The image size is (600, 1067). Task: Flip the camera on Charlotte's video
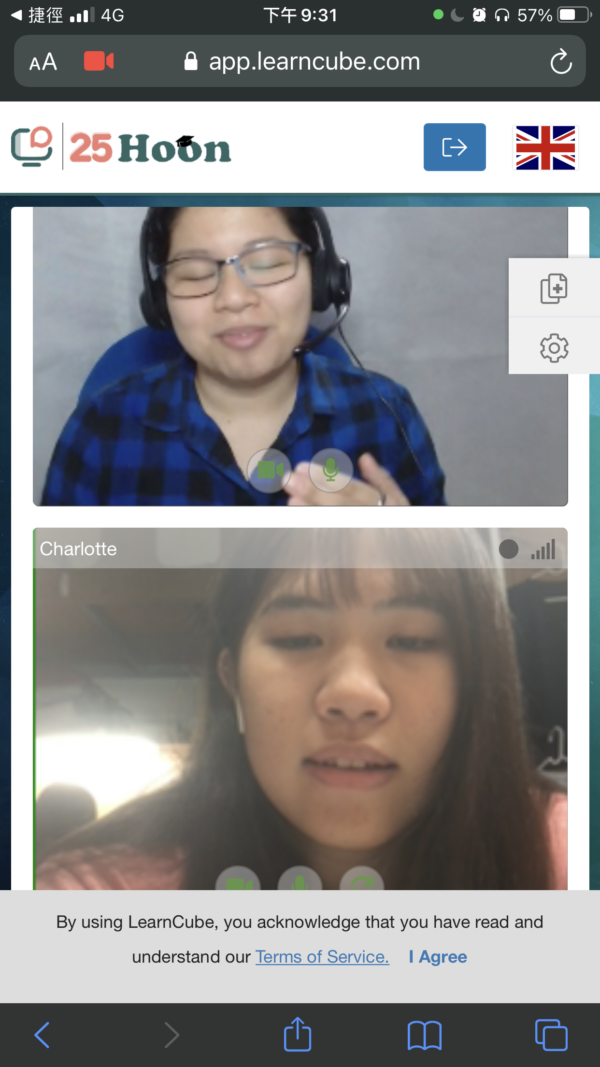pos(362,882)
